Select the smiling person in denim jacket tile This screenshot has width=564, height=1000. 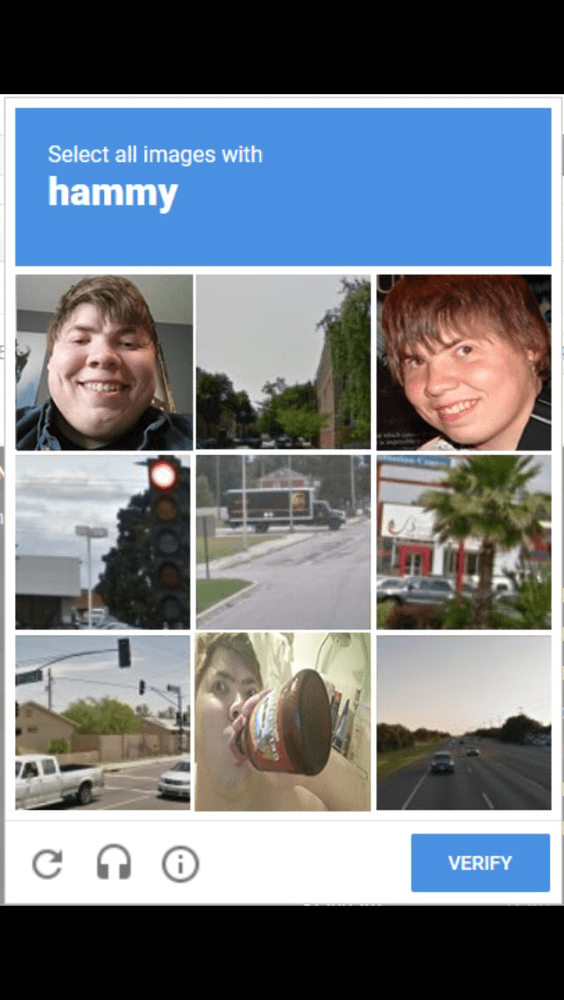pos(104,362)
